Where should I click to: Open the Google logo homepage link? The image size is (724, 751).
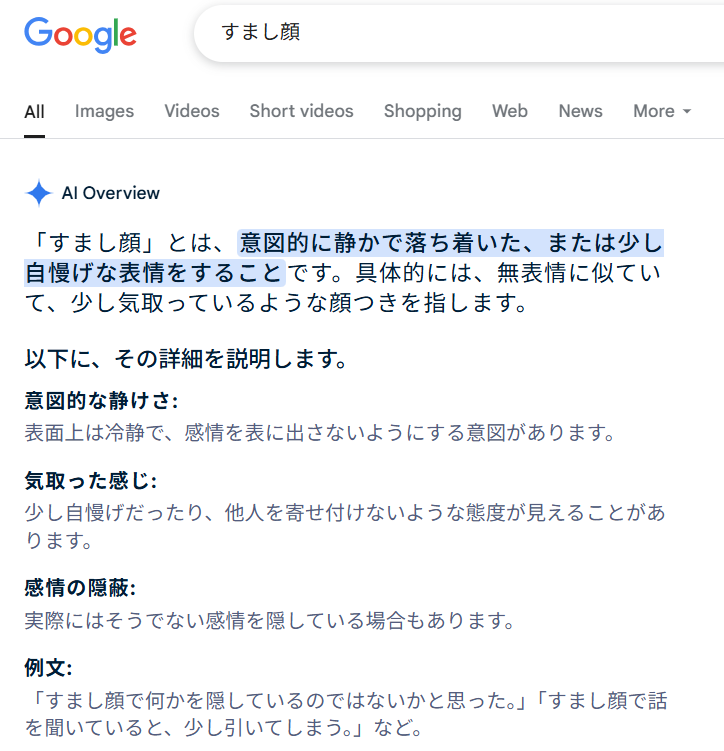(x=80, y=34)
